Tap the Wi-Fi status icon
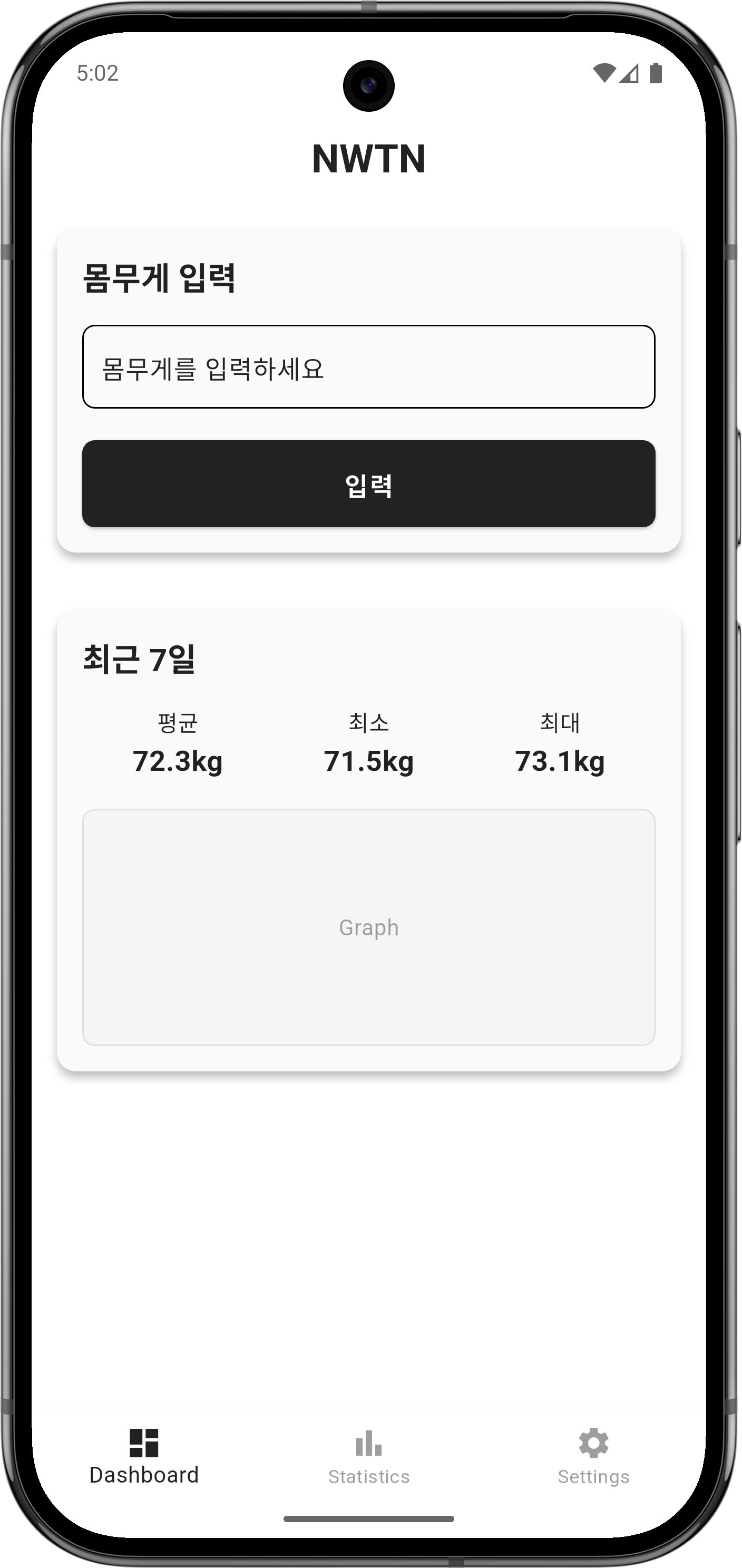This screenshot has height=1568, width=742. click(604, 73)
